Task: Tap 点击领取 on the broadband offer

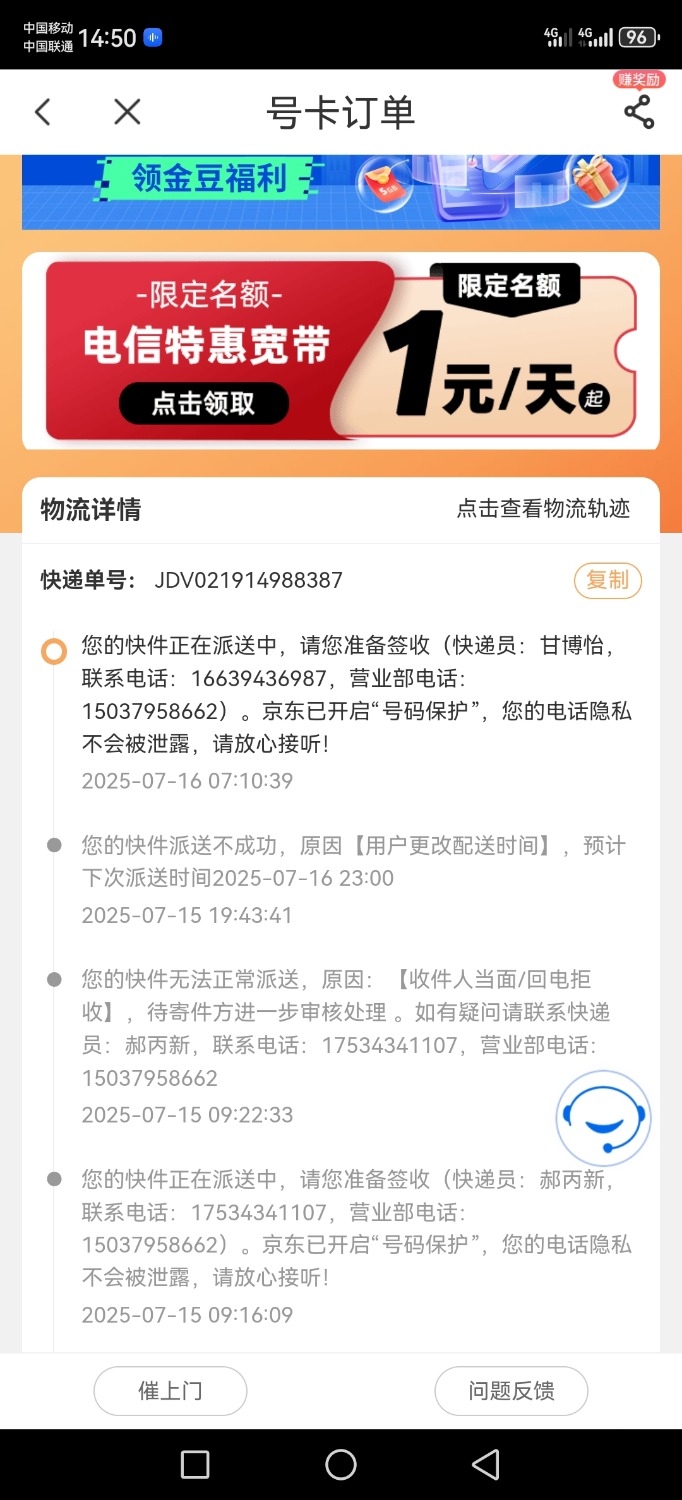Action: (x=204, y=404)
